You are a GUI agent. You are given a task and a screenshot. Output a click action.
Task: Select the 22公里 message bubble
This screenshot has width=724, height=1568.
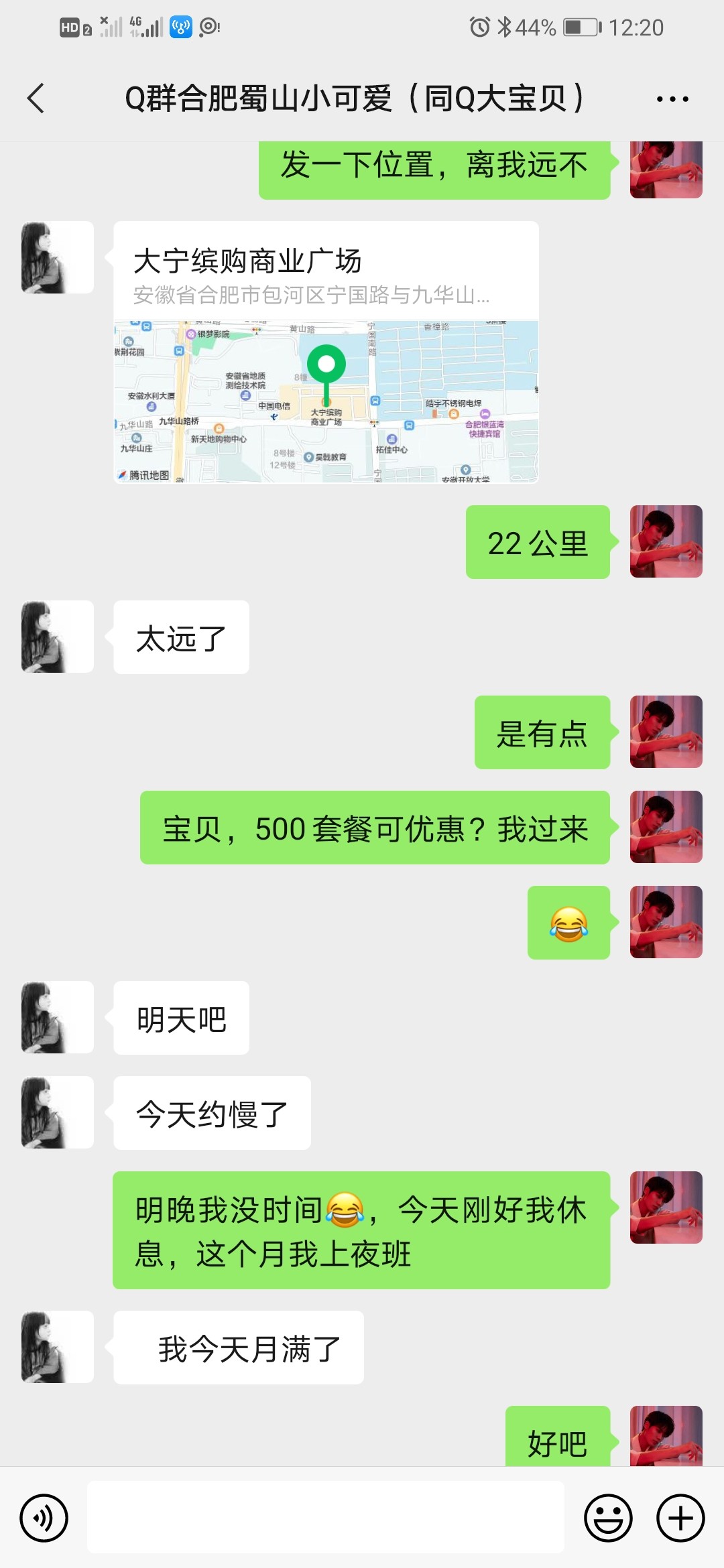(x=537, y=543)
